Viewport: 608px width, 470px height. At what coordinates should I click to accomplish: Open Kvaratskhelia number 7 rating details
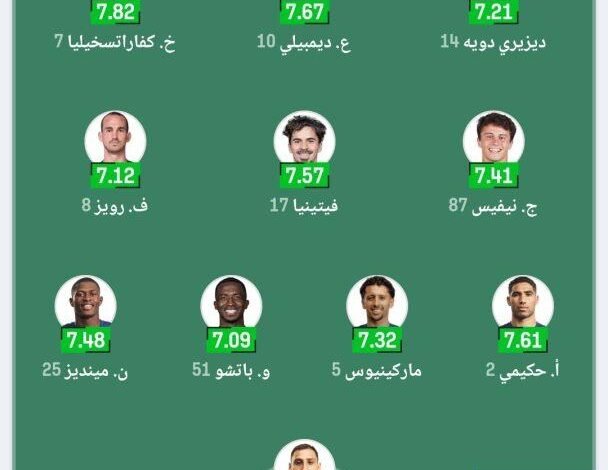click(x=115, y=13)
